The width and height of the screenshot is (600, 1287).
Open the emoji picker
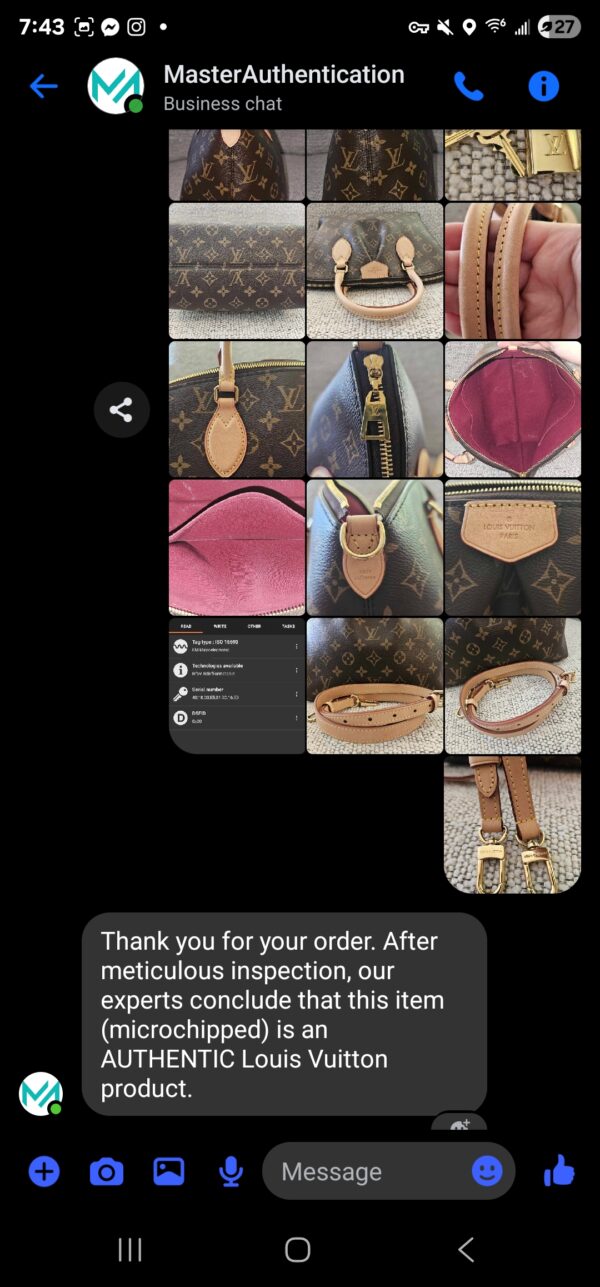(x=487, y=1171)
